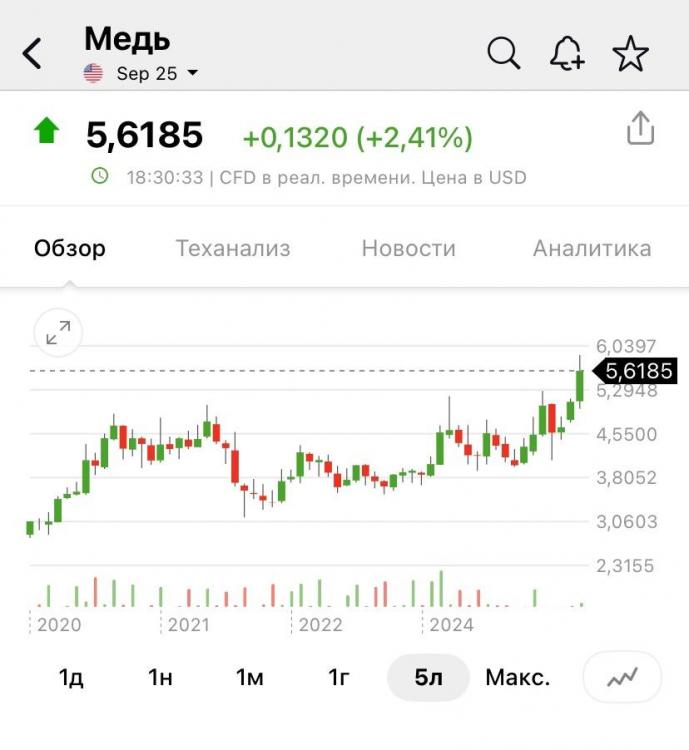The image size is (689, 750).
Task: Go back using the arrow
Action: pos(33,53)
